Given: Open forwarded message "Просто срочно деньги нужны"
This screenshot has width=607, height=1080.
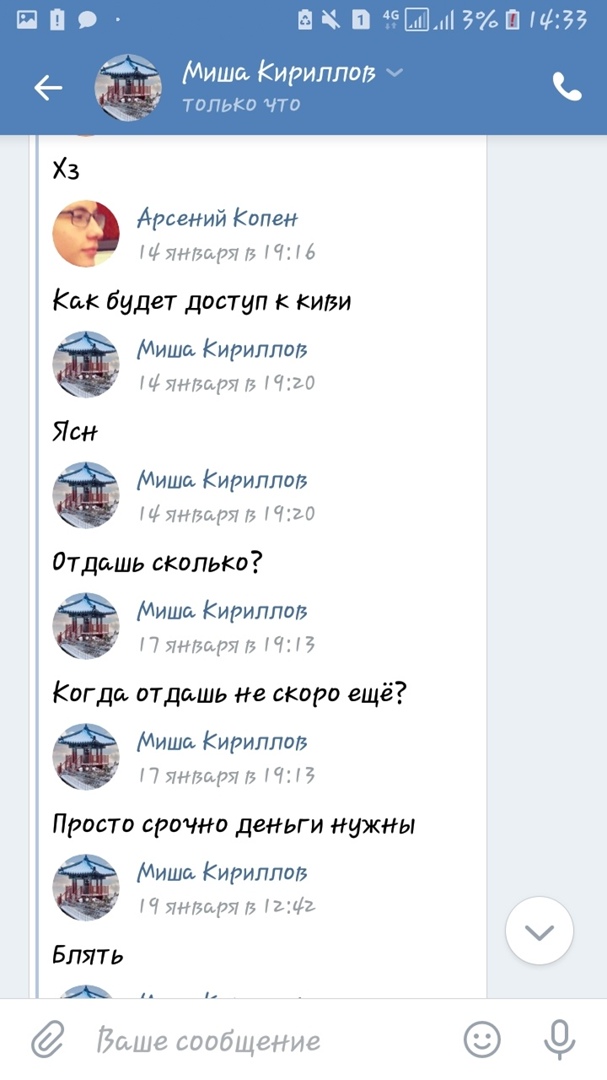Looking at the screenshot, I should point(233,825).
